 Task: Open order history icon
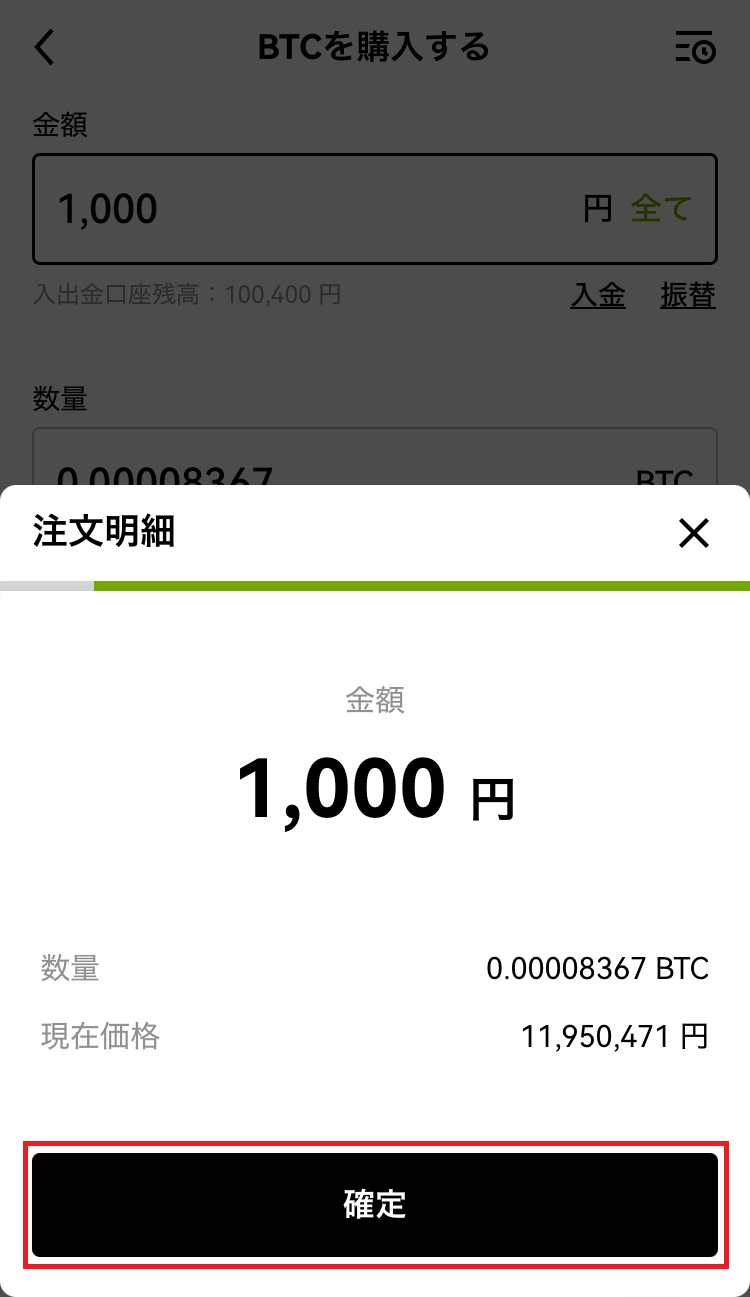[x=695, y=47]
